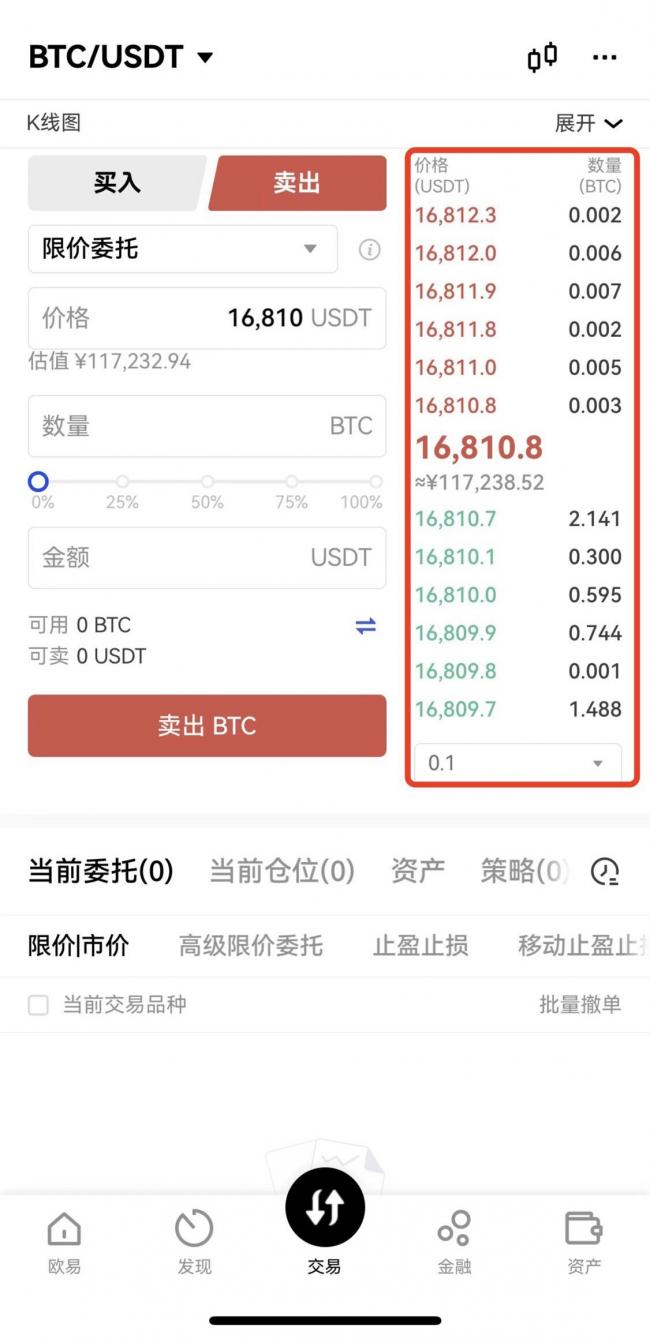The height and width of the screenshot is (1339, 650).
Task: Tap the blue transfer arrows icon
Action: pyautogui.click(x=366, y=626)
